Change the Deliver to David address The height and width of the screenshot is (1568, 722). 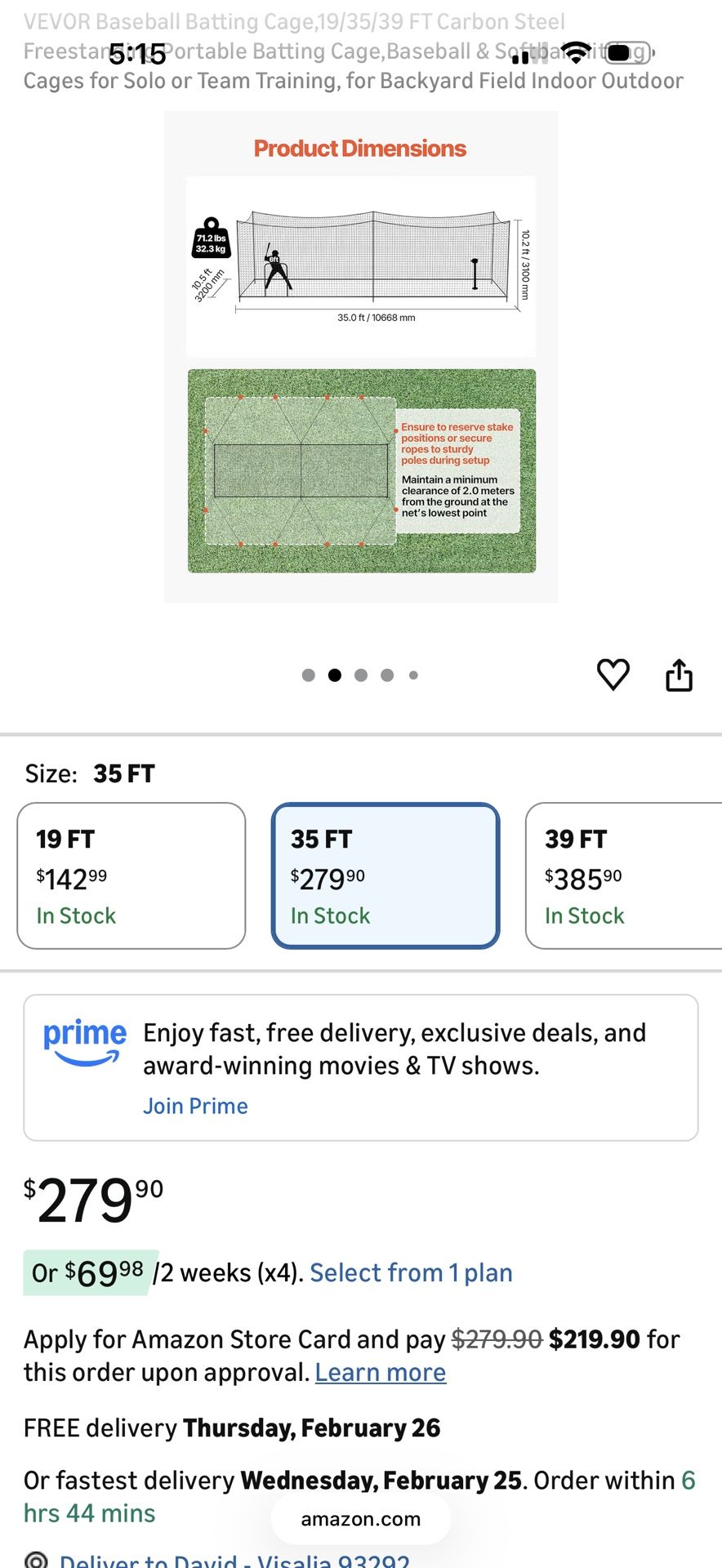[x=234, y=1560]
